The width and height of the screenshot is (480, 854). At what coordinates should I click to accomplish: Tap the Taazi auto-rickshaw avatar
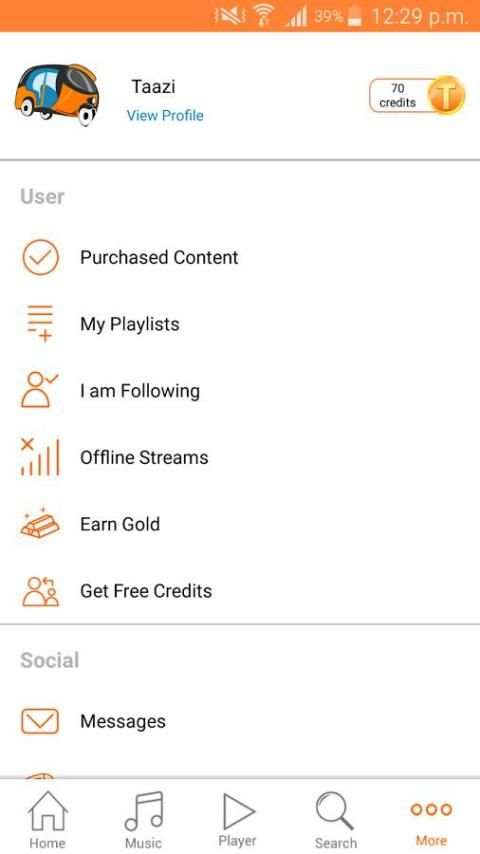coord(57,95)
